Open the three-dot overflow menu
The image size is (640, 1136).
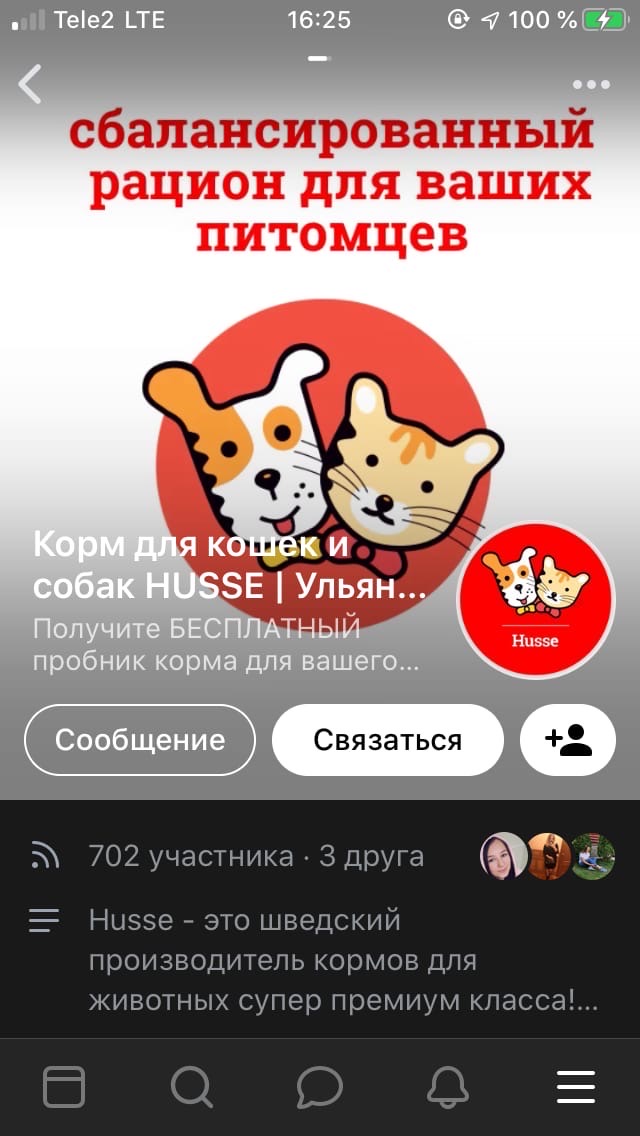pos(591,85)
